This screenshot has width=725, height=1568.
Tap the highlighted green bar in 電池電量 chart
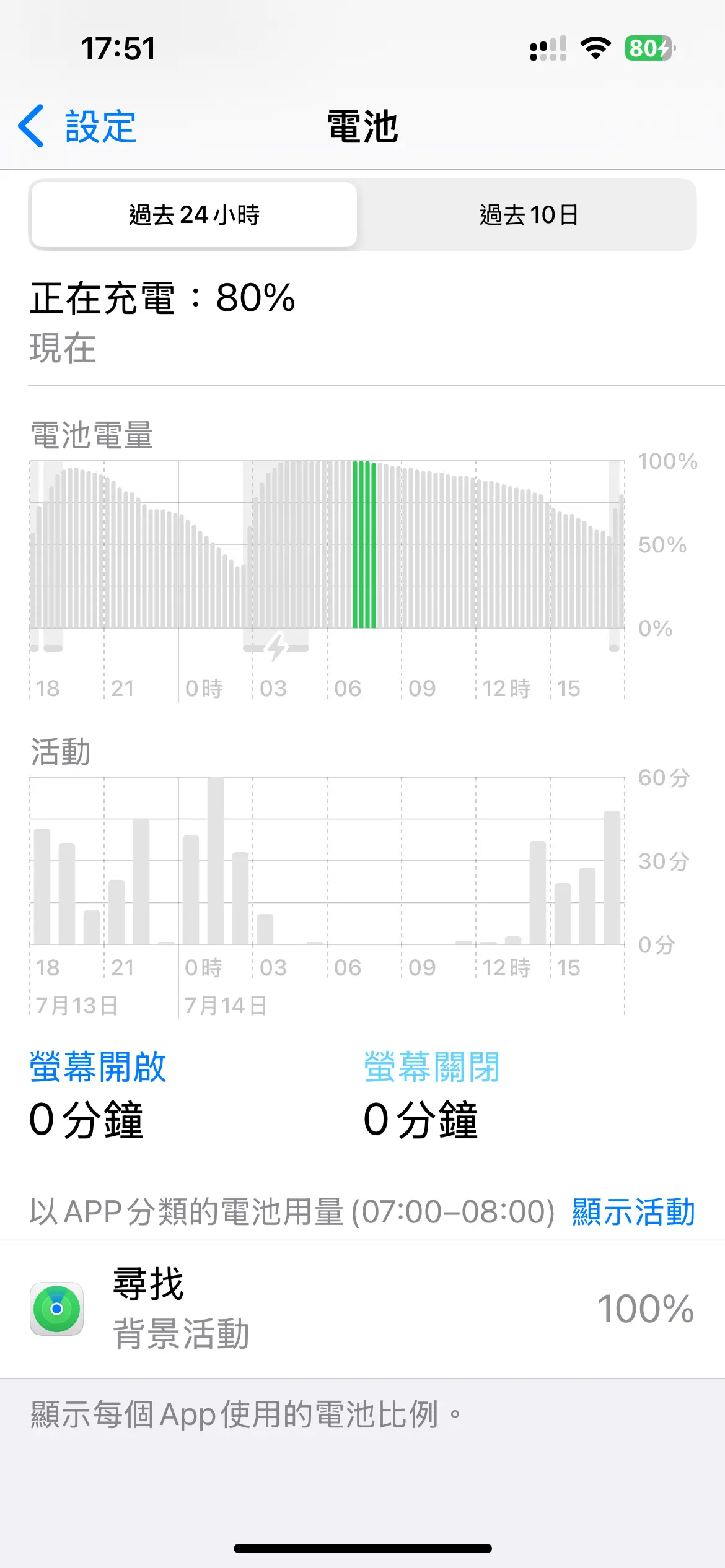[x=364, y=544]
